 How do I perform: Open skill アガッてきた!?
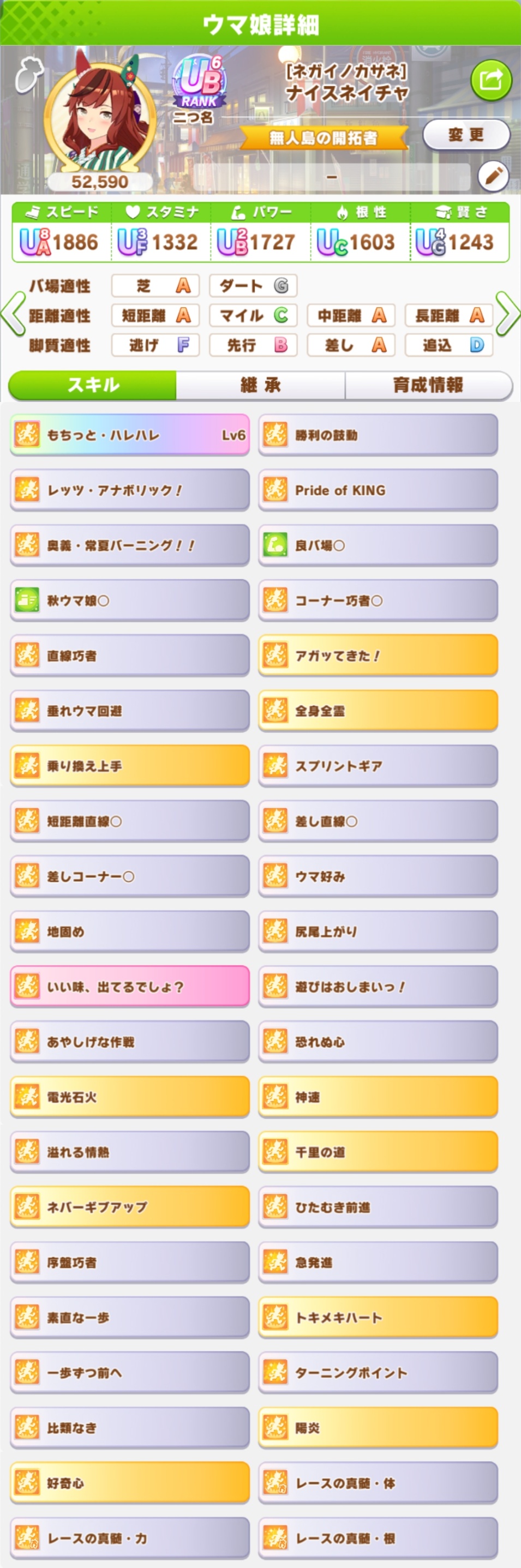tap(378, 656)
